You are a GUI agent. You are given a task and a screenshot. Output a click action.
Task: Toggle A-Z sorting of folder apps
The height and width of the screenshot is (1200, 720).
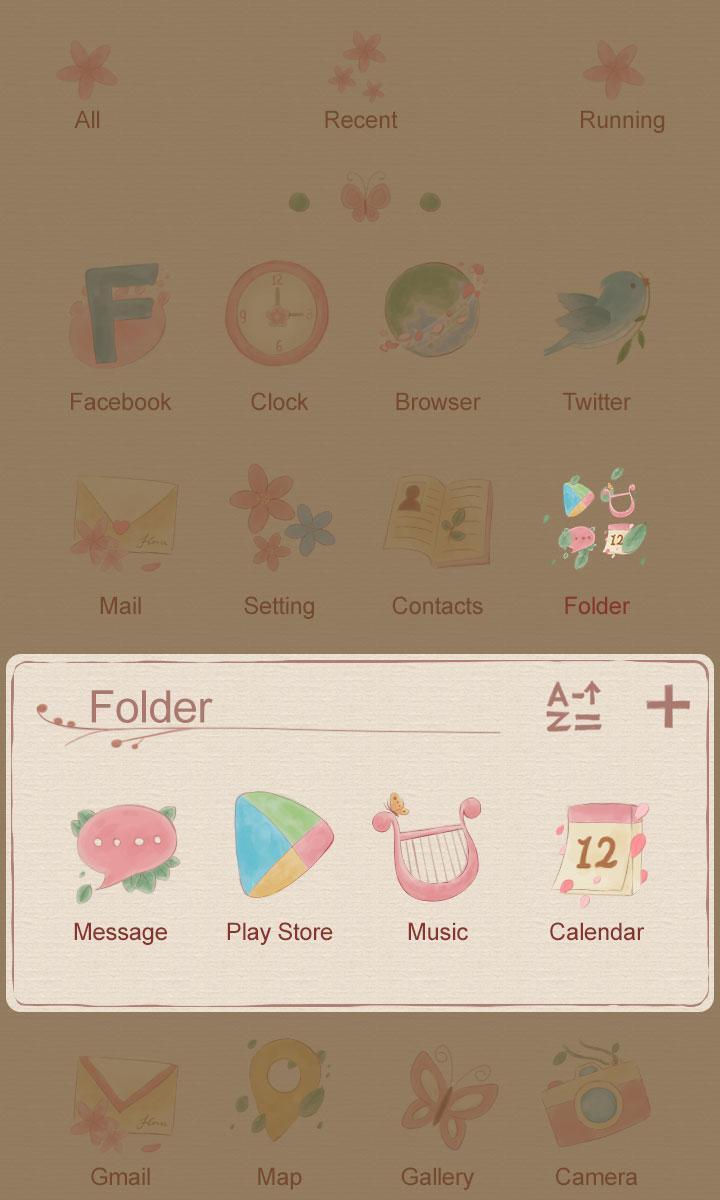(575, 705)
